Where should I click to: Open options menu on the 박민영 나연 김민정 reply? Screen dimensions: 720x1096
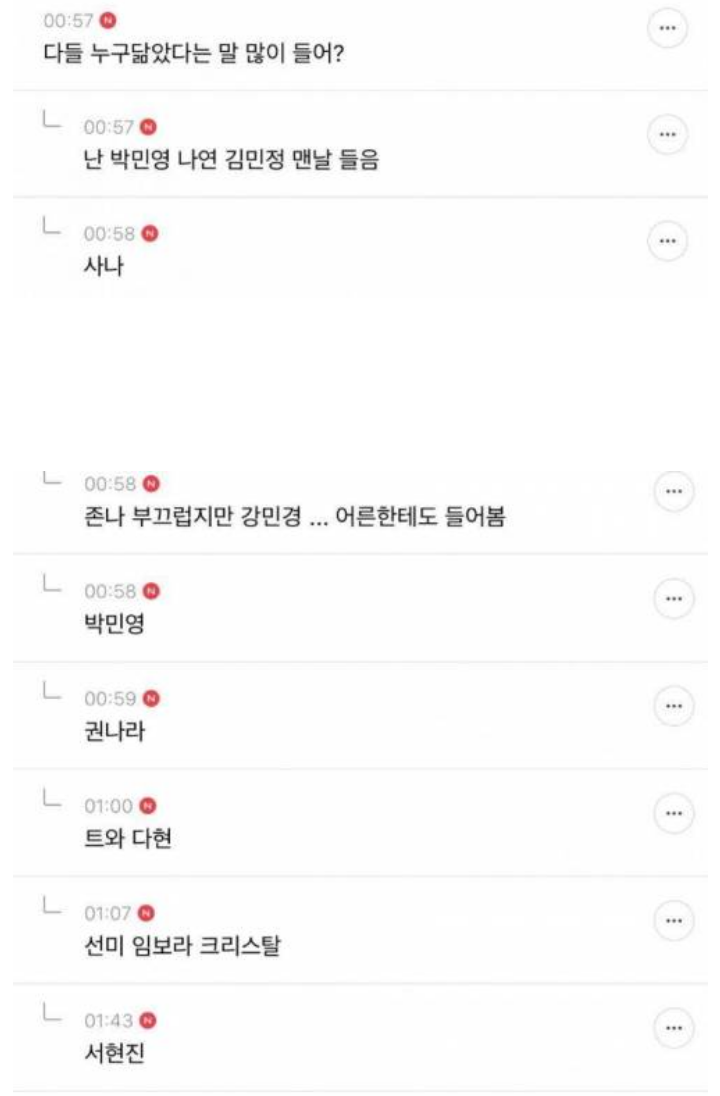coord(669,134)
